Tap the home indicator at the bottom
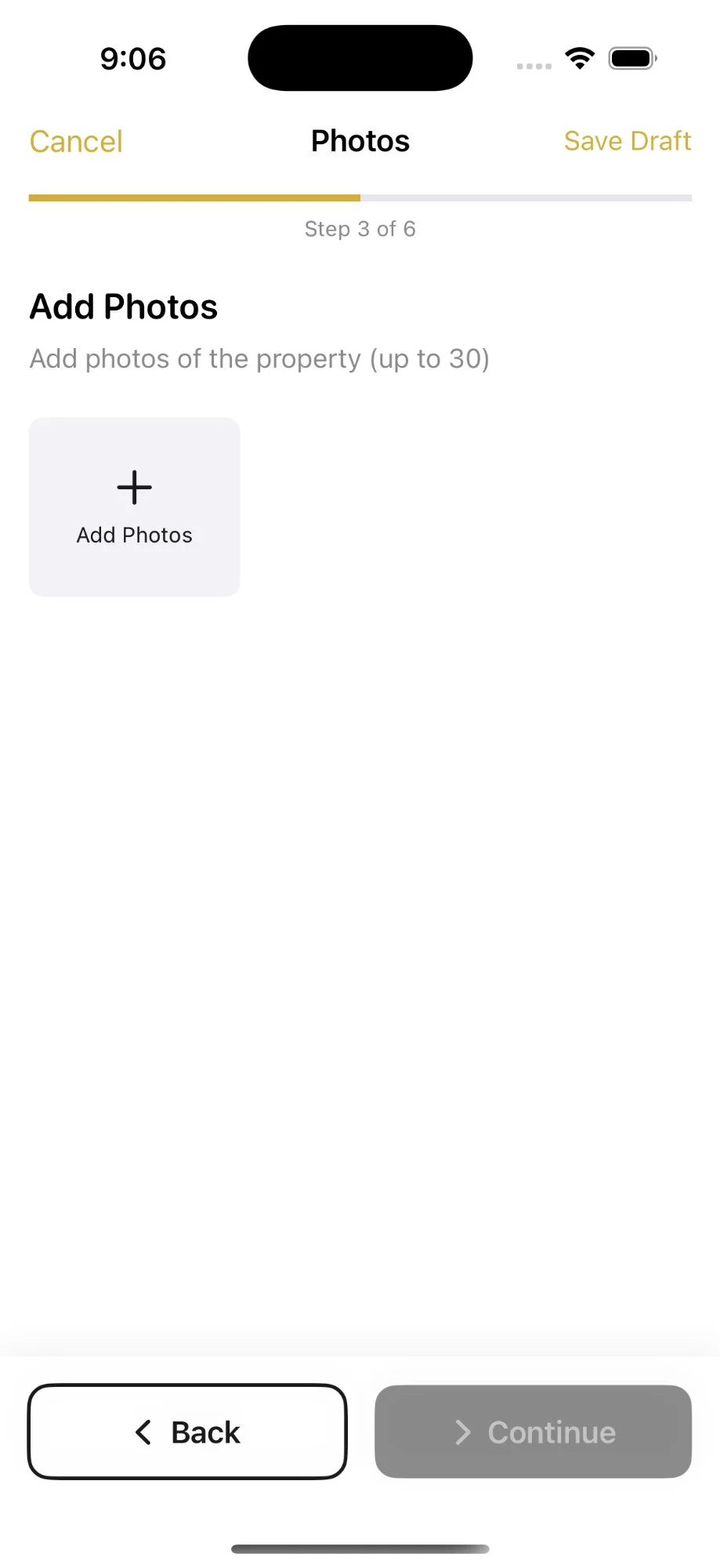This screenshot has height=1568, width=720. pyautogui.click(x=360, y=1545)
